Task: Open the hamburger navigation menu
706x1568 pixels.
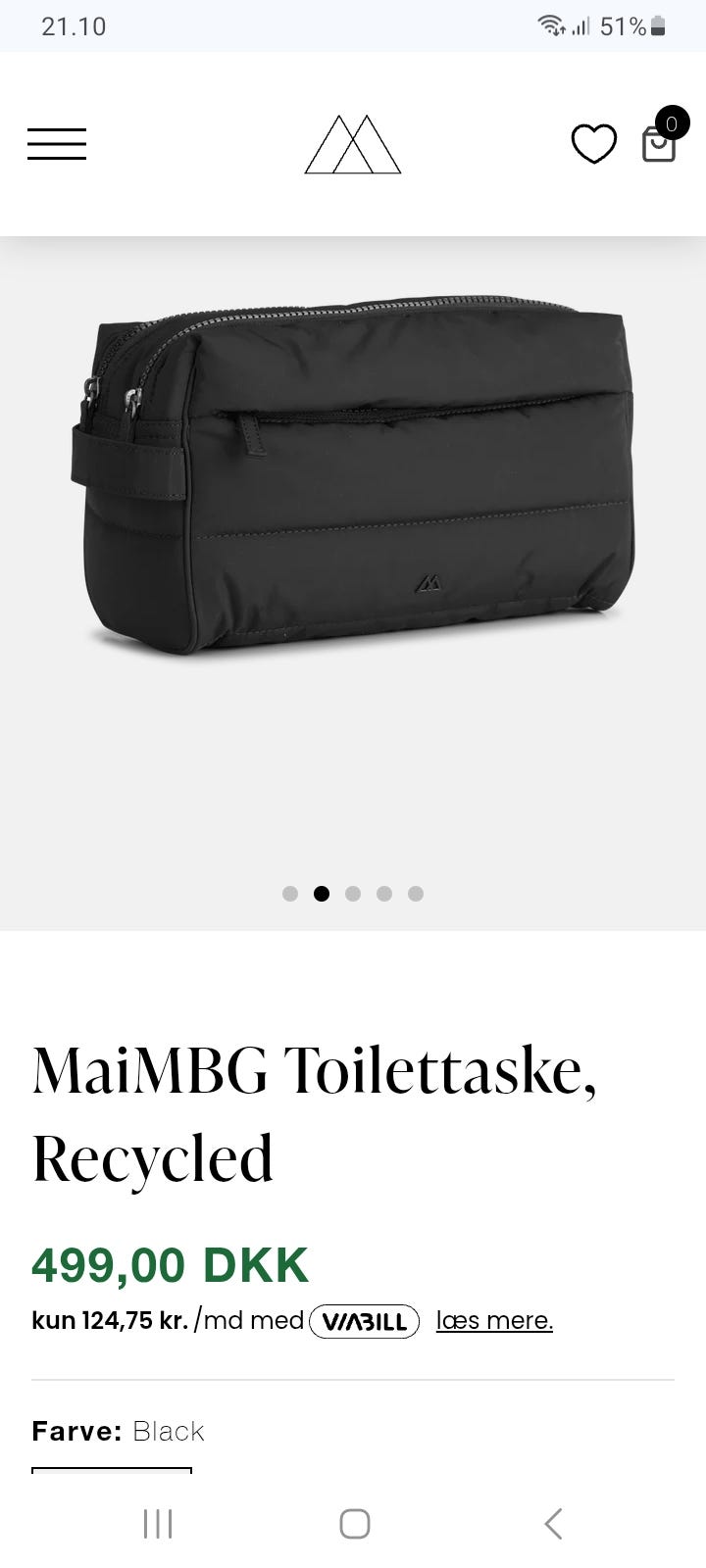Action: pyautogui.click(x=56, y=143)
